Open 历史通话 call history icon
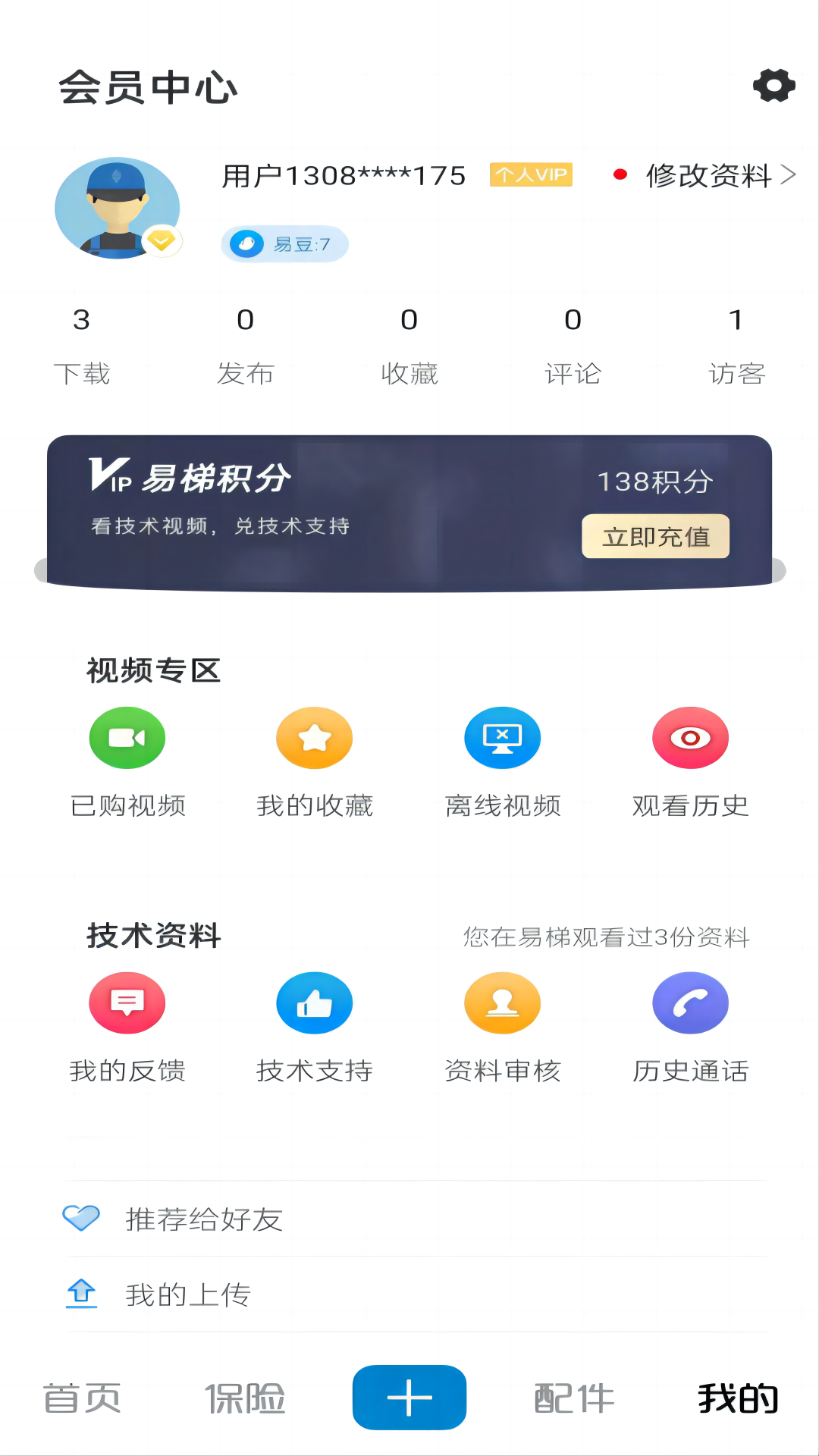819x1456 pixels. coord(690,1003)
